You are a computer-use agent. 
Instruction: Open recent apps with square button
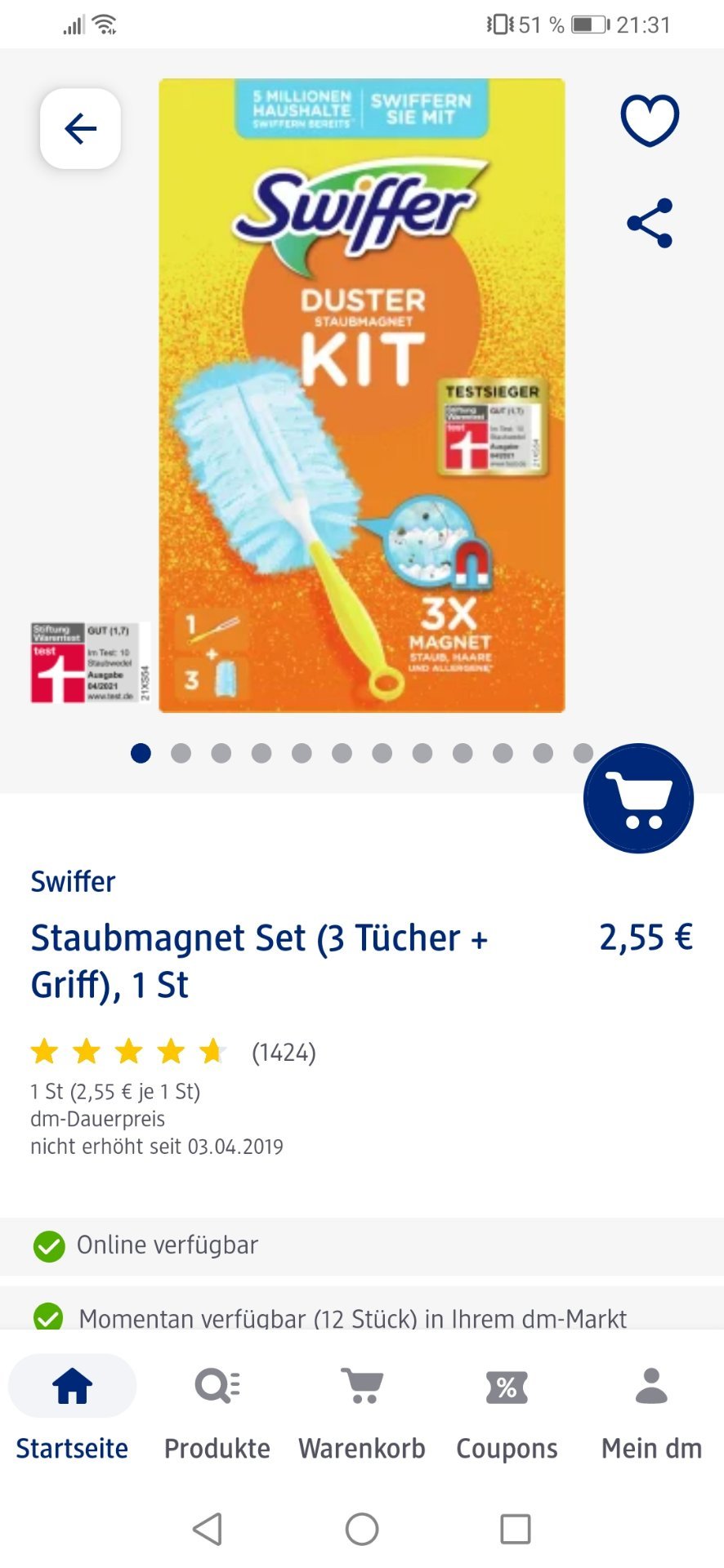515,1529
